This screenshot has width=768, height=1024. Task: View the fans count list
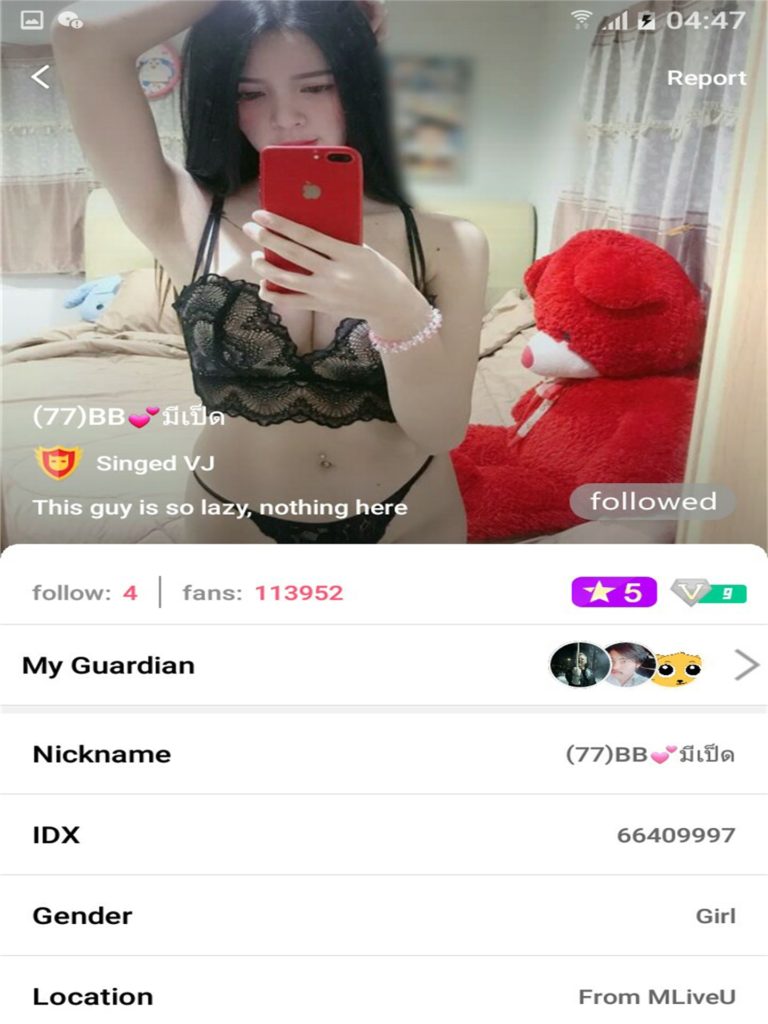262,593
